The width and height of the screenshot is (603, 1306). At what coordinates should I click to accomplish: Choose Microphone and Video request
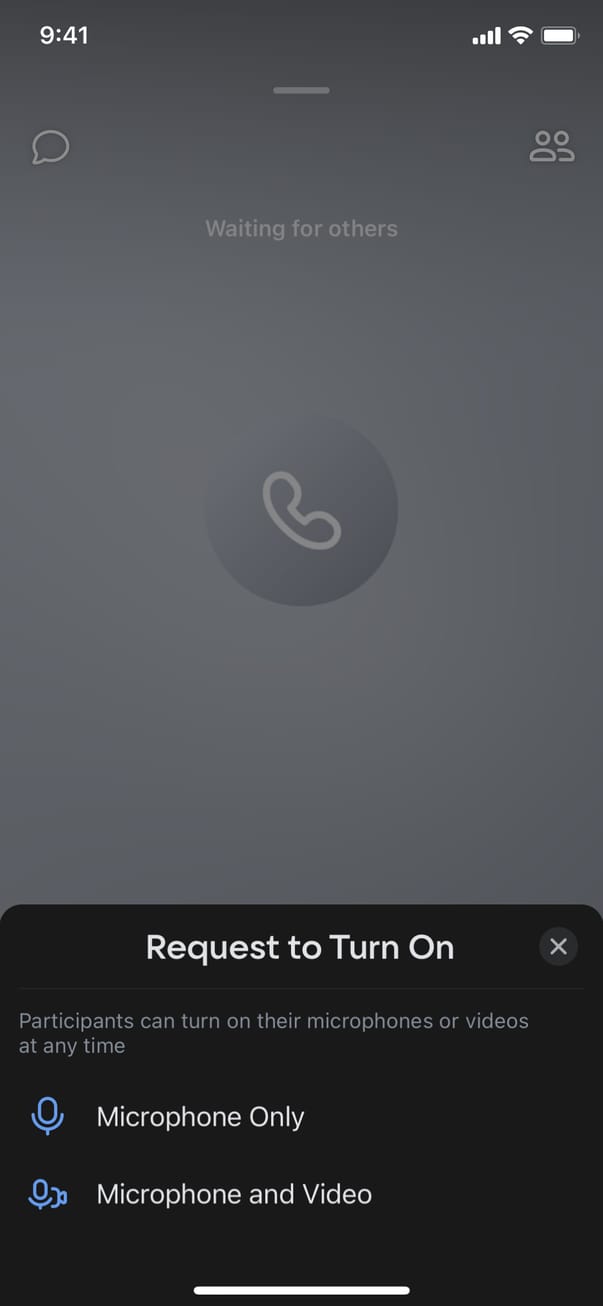pyautogui.click(x=233, y=1194)
